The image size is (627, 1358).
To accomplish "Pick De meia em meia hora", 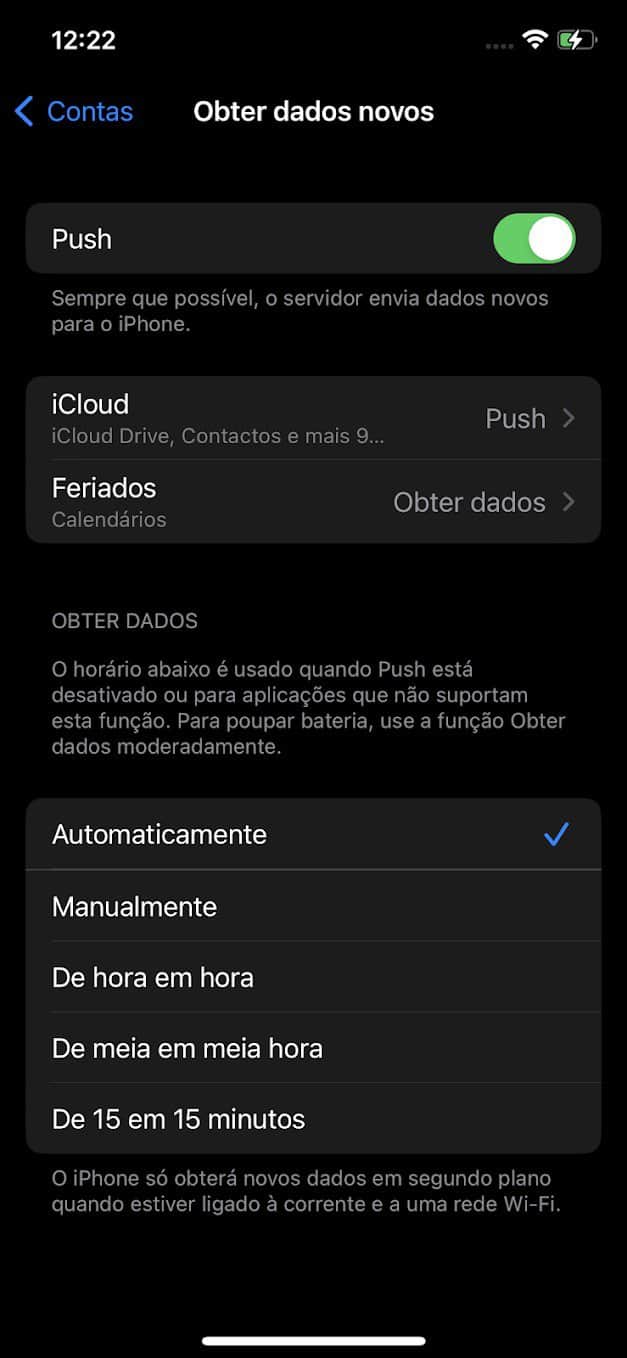I will 313,1048.
